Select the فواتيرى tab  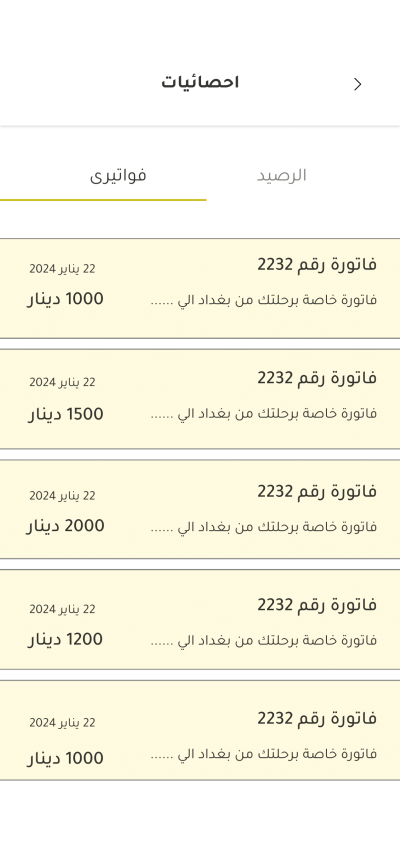tap(118, 176)
